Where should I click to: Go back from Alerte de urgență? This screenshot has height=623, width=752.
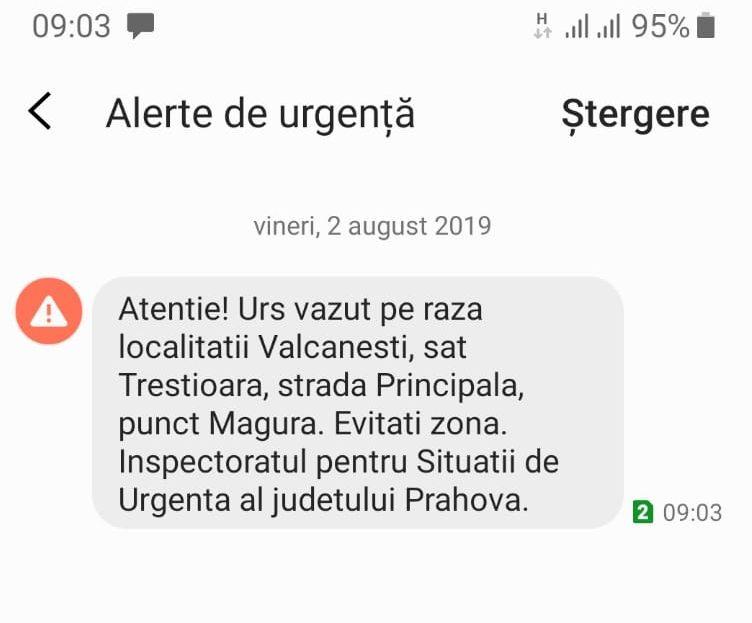point(40,112)
